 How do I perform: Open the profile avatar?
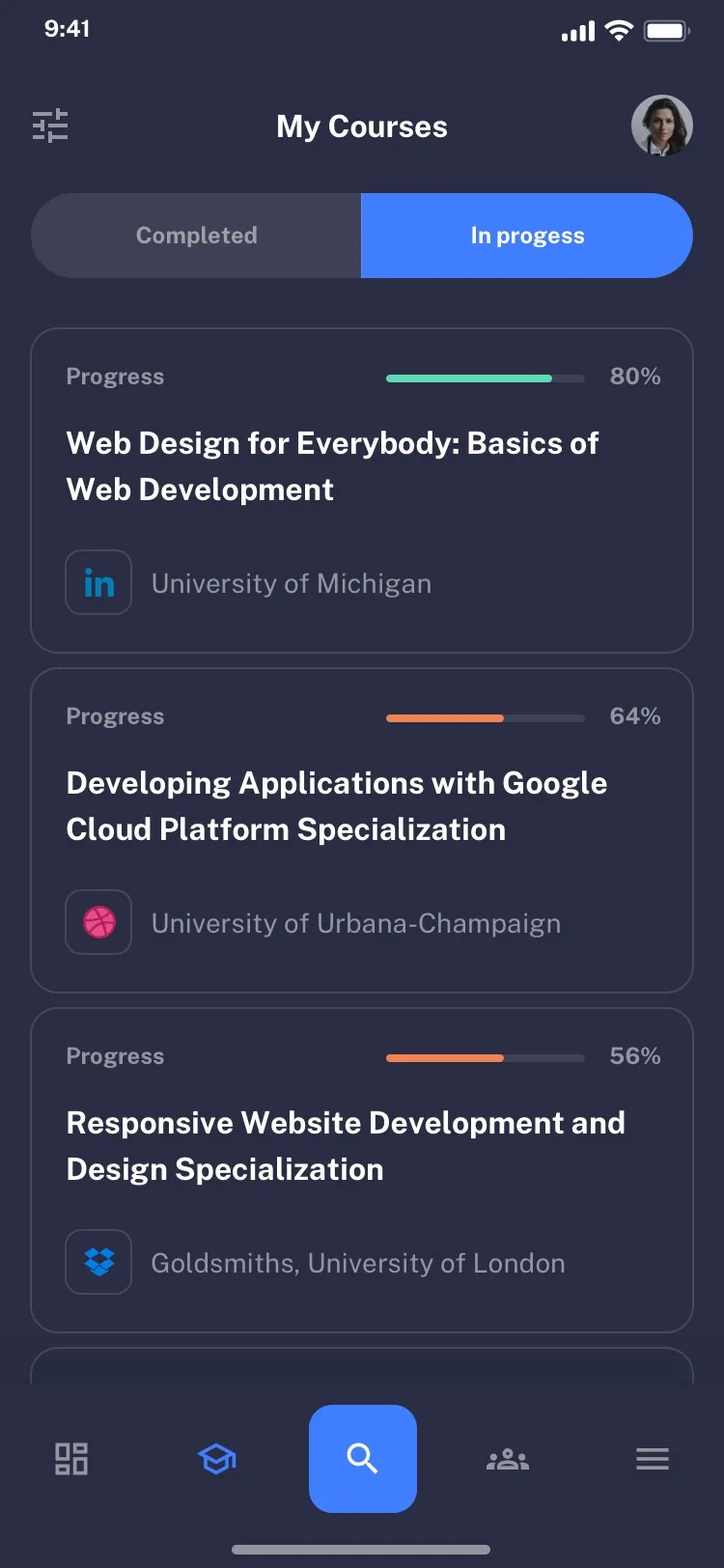point(661,126)
